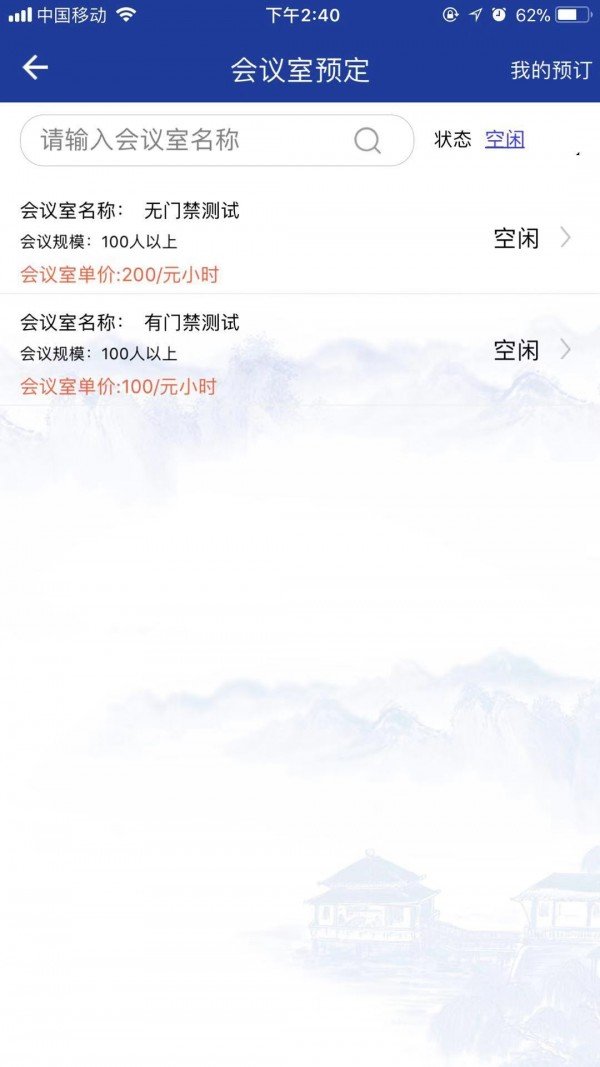
Task: Tap the 请输入会议室名称 search field
Action: pyautogui.click(x=190, y=140)
